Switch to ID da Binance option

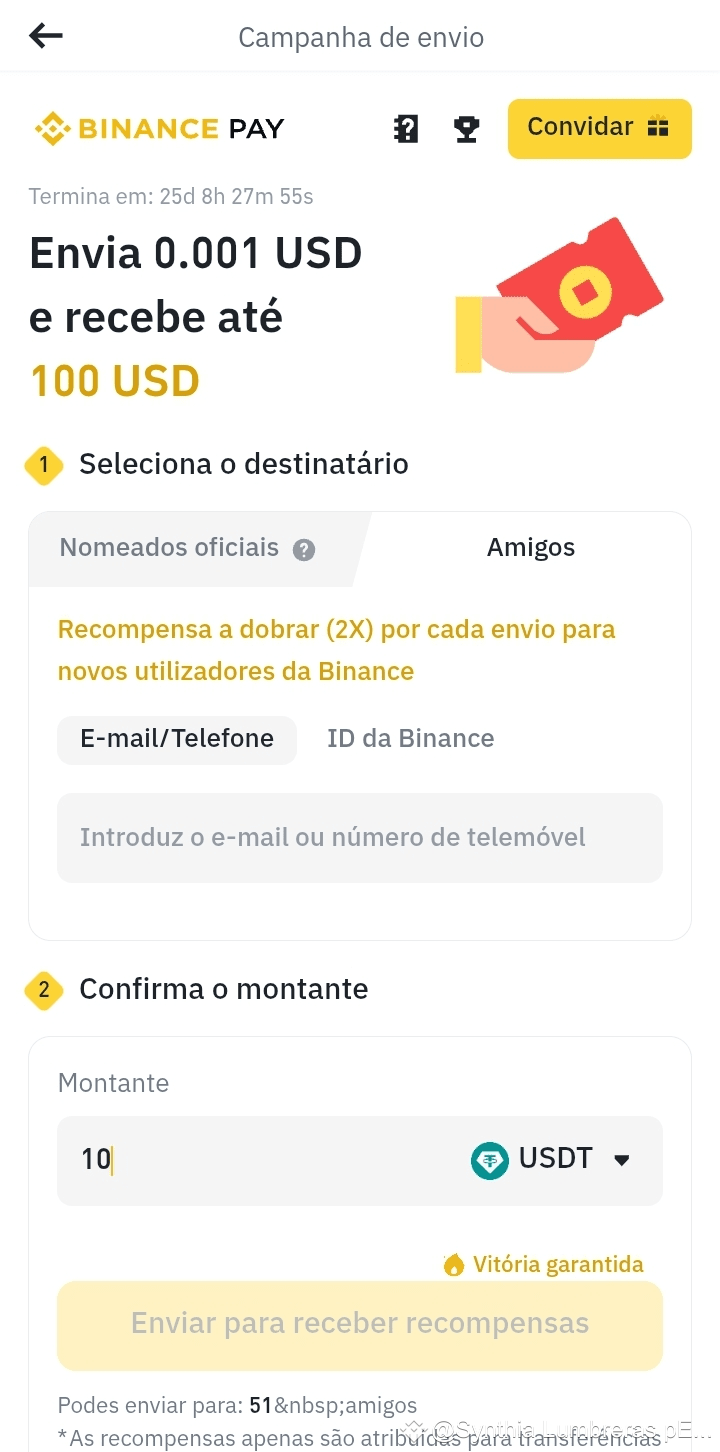click(411, 739)
